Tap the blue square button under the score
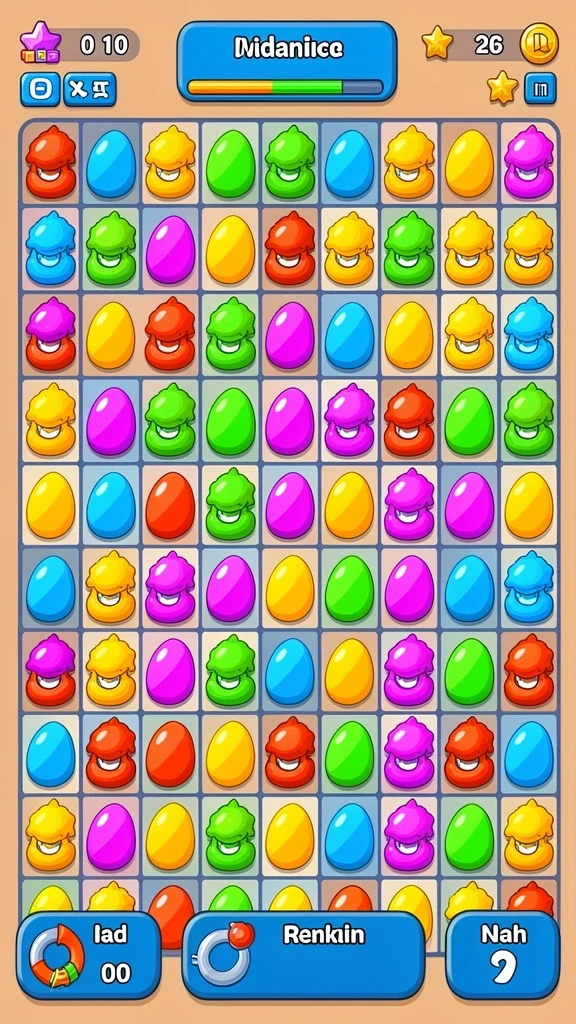The image size is (576, 1024). (x=40, y=89)
